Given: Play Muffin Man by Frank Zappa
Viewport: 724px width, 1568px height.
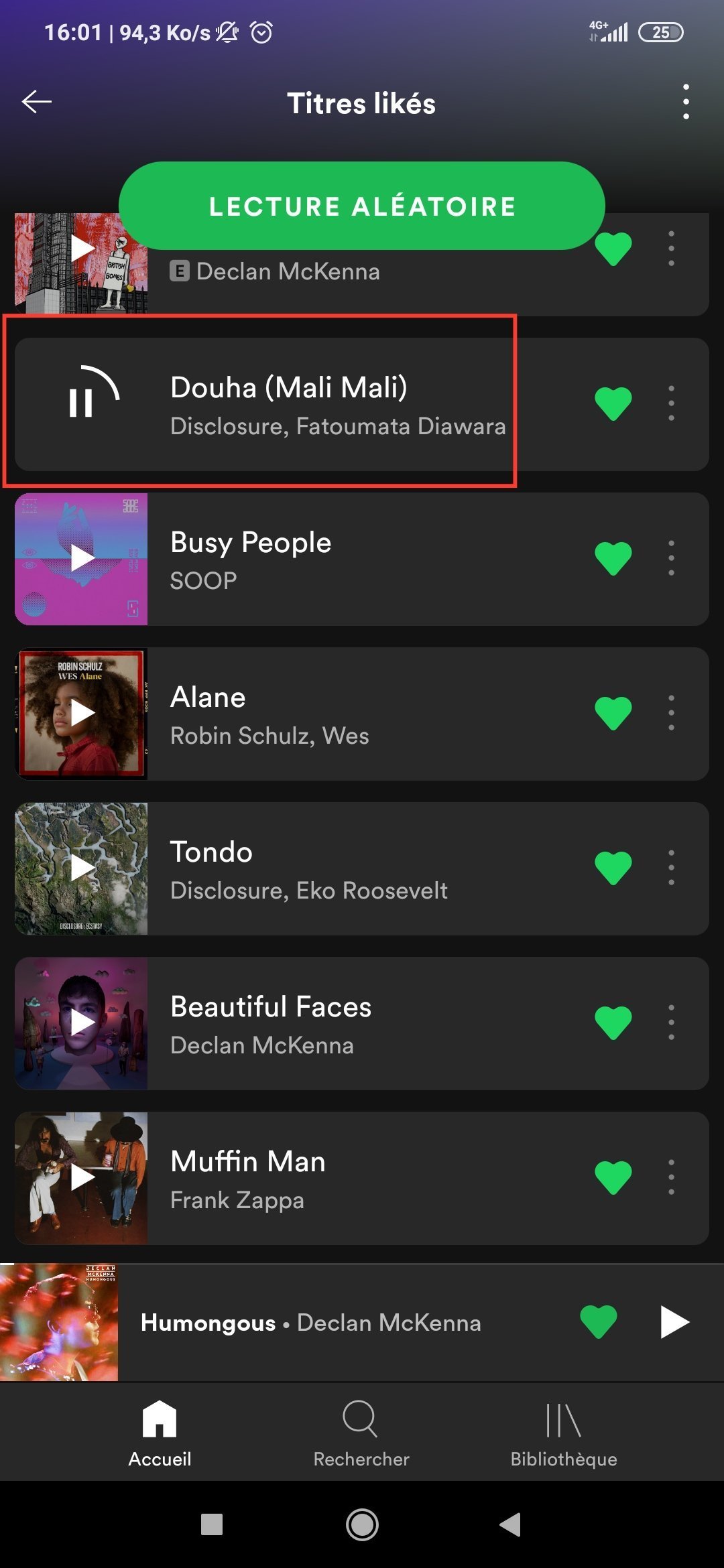Looking at the screenshot, I should point(82,1178).
